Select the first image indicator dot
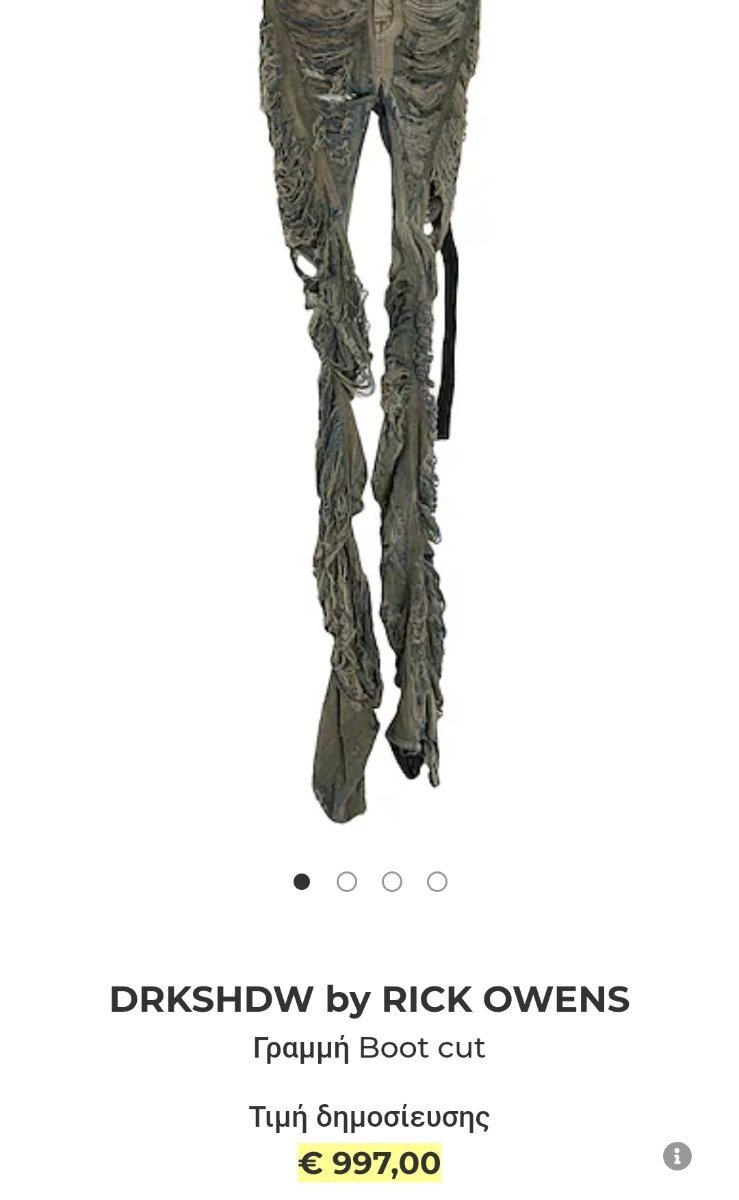 pos(302,882)
